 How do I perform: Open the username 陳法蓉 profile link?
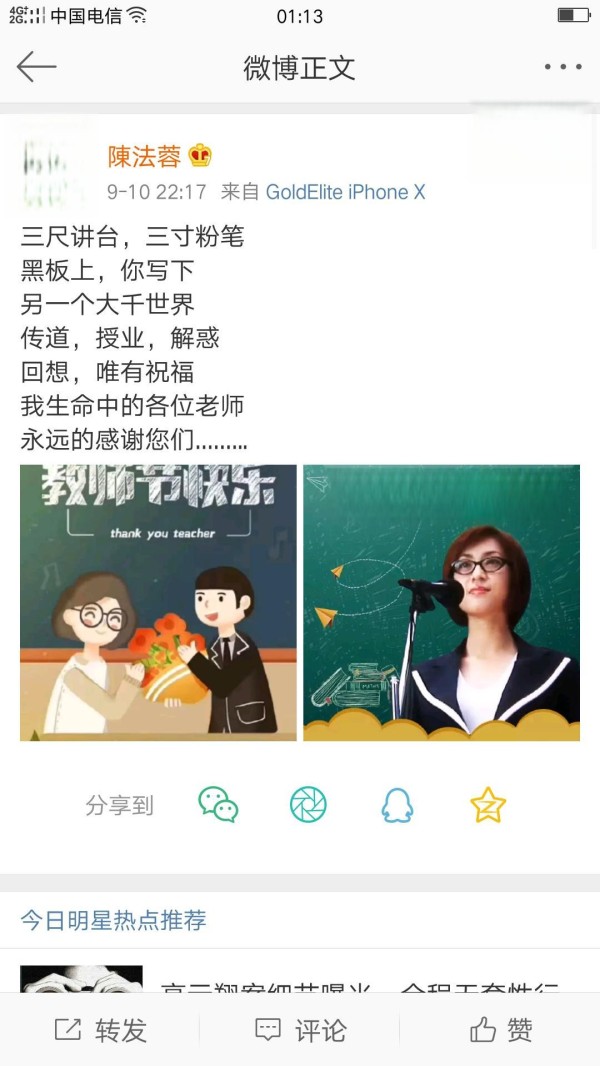[145, 156]
